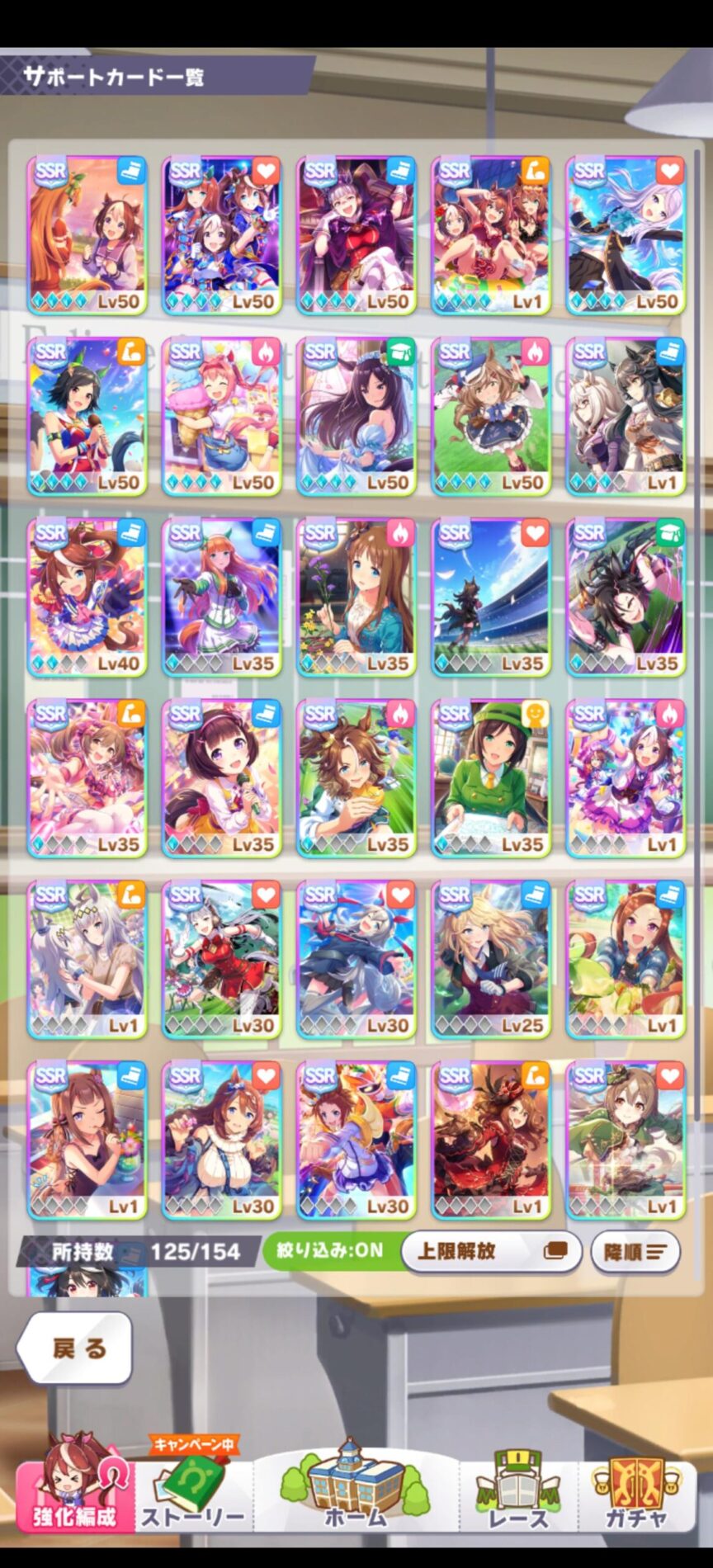Tap the 戻る back button
The height and width of the screenshot is (1568, 713).
(x=75, y=1348)
